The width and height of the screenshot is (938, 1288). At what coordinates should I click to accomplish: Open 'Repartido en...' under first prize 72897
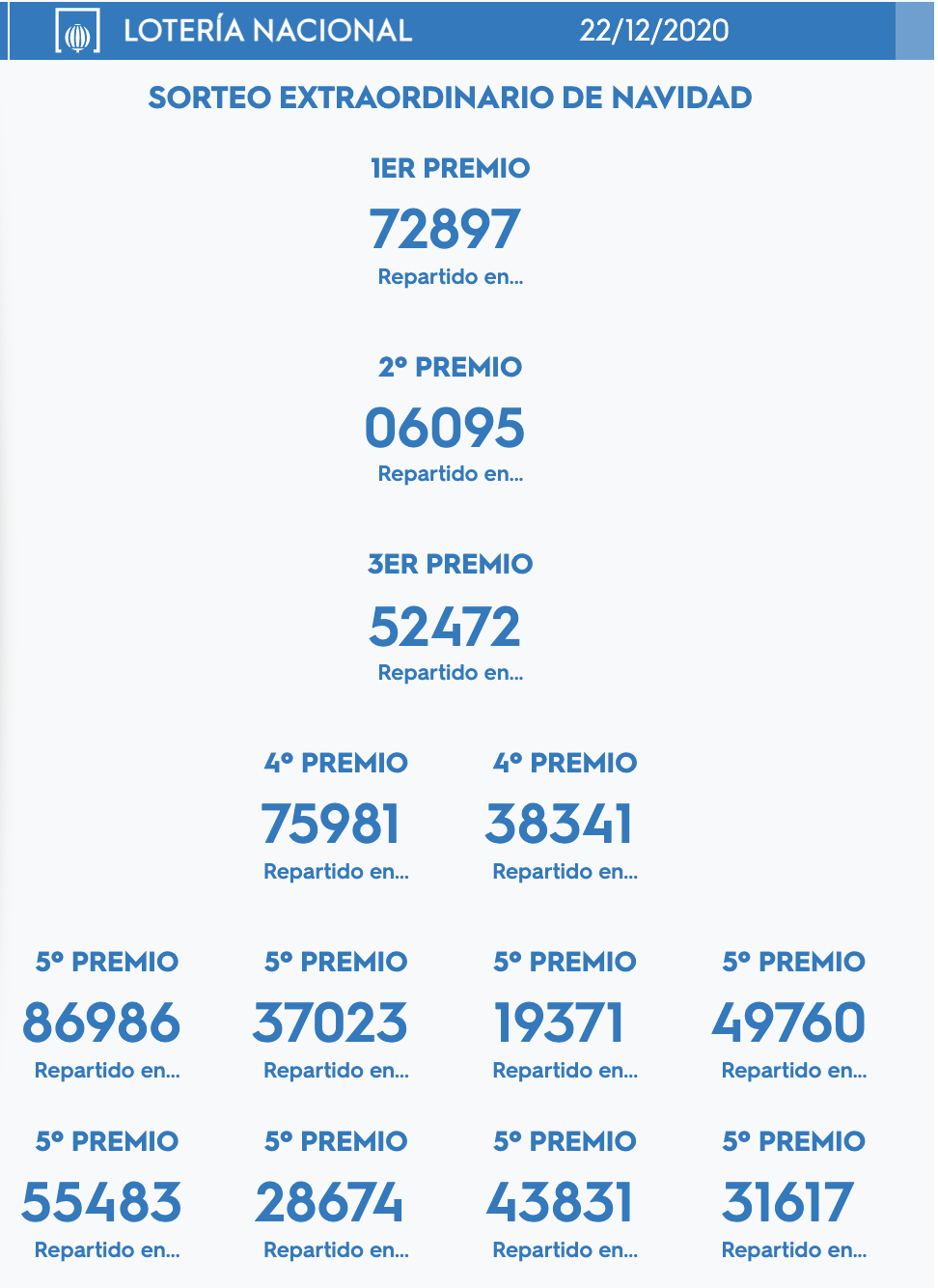tap(450, 277)
